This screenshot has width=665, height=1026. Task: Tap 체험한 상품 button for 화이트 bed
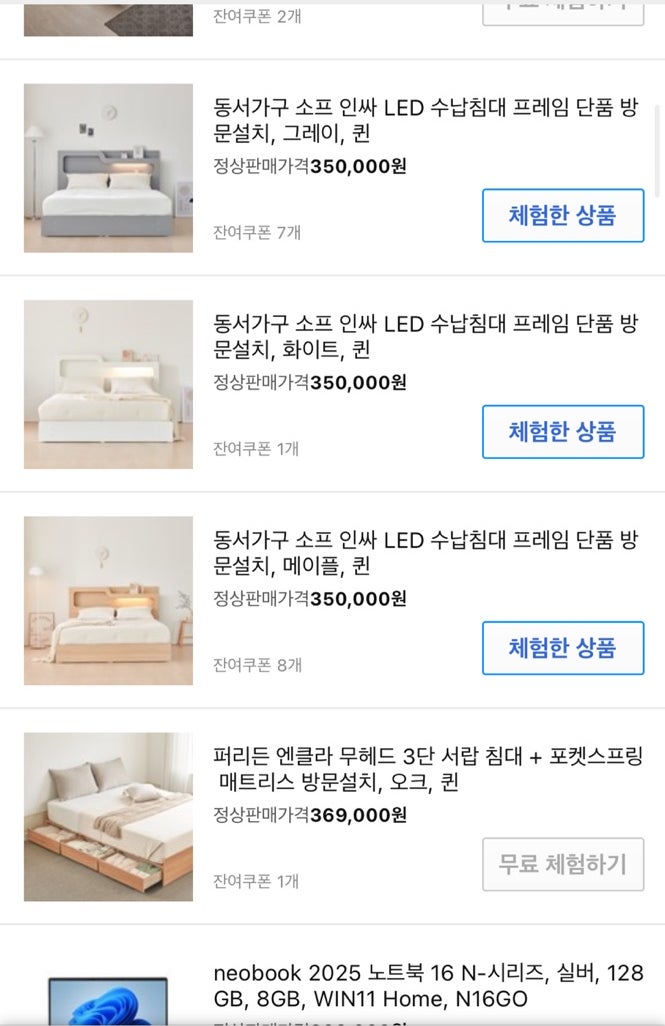(562, 432)
